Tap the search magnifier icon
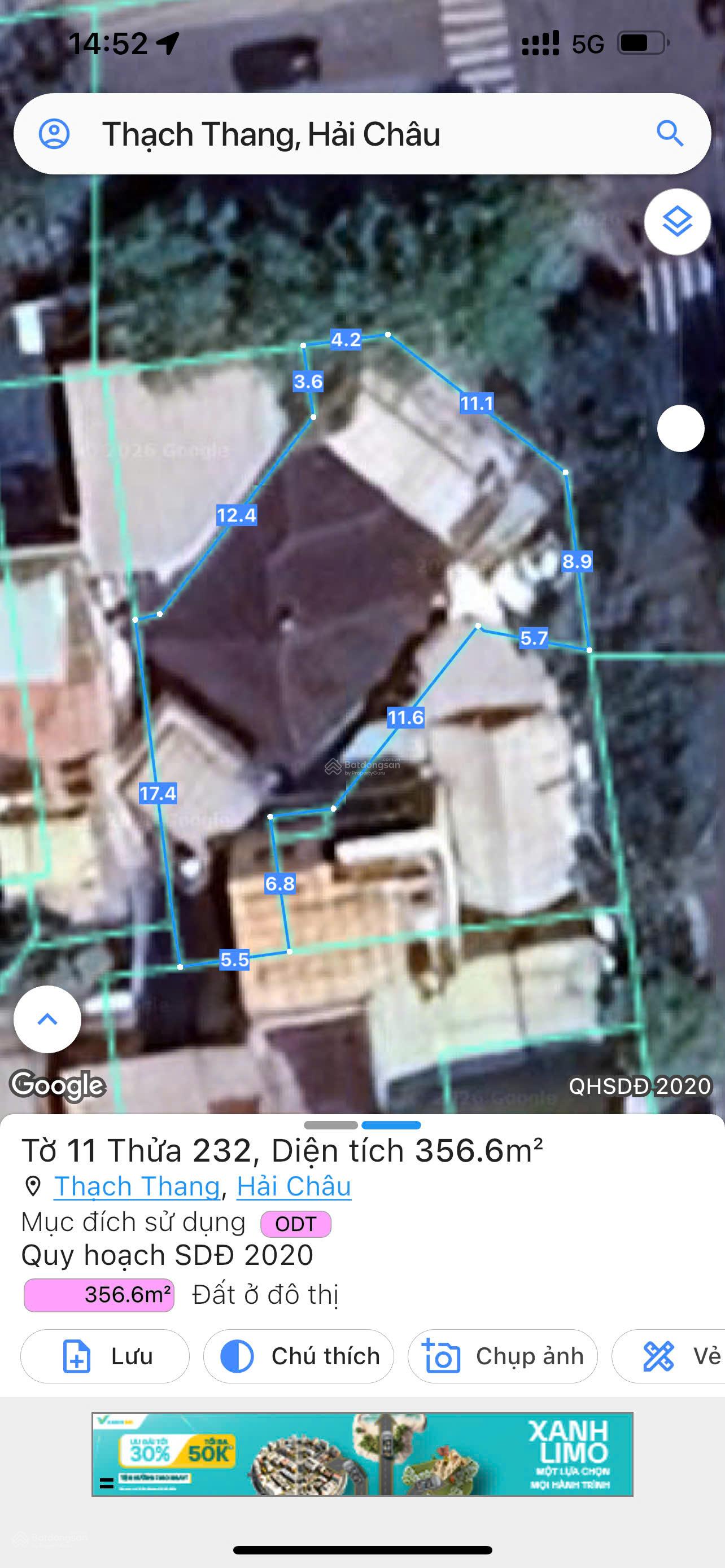Screen dimensions: 725x1568 (x=670, y=133)
